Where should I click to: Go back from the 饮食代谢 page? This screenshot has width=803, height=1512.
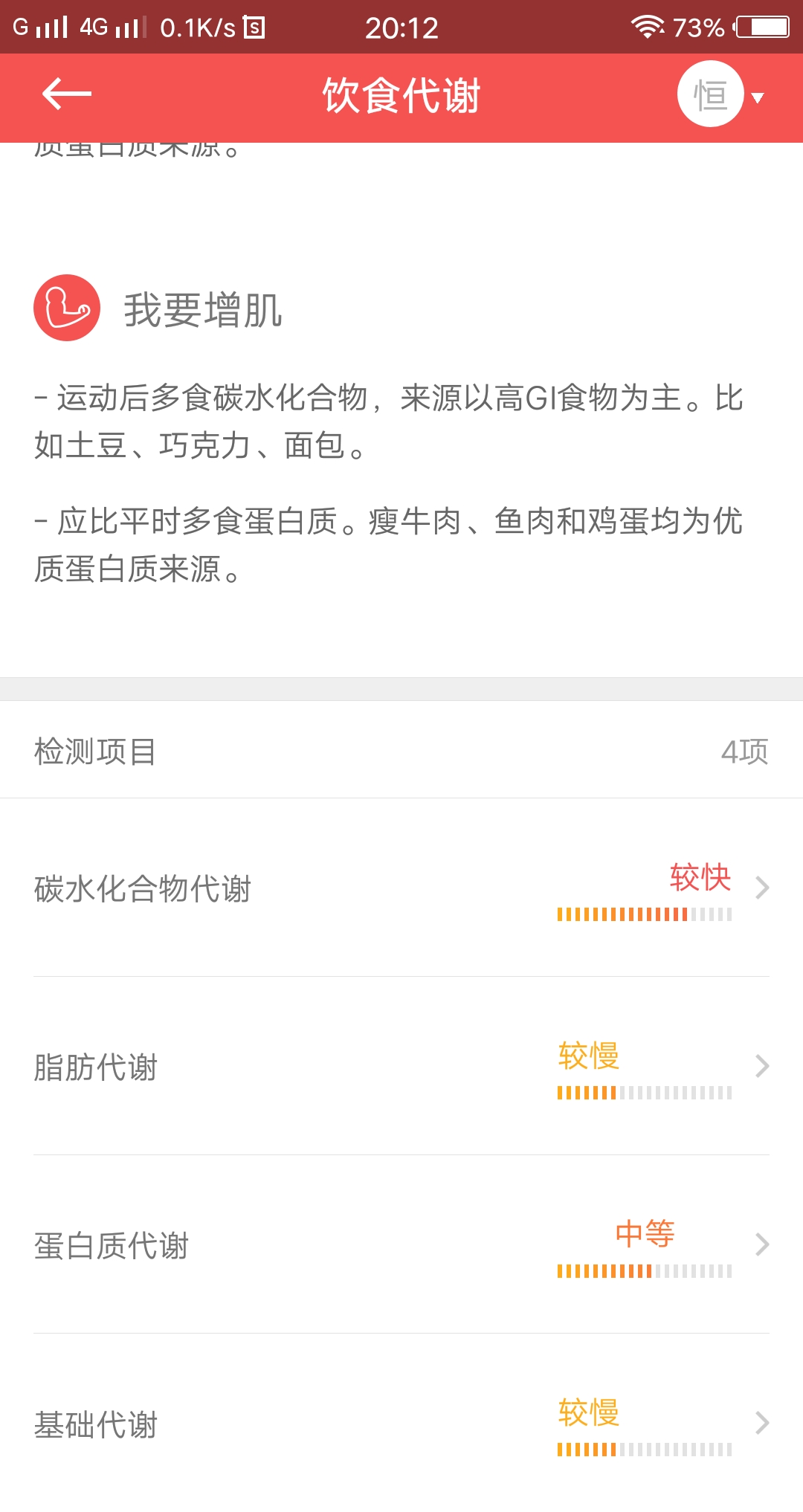(66, 94)
